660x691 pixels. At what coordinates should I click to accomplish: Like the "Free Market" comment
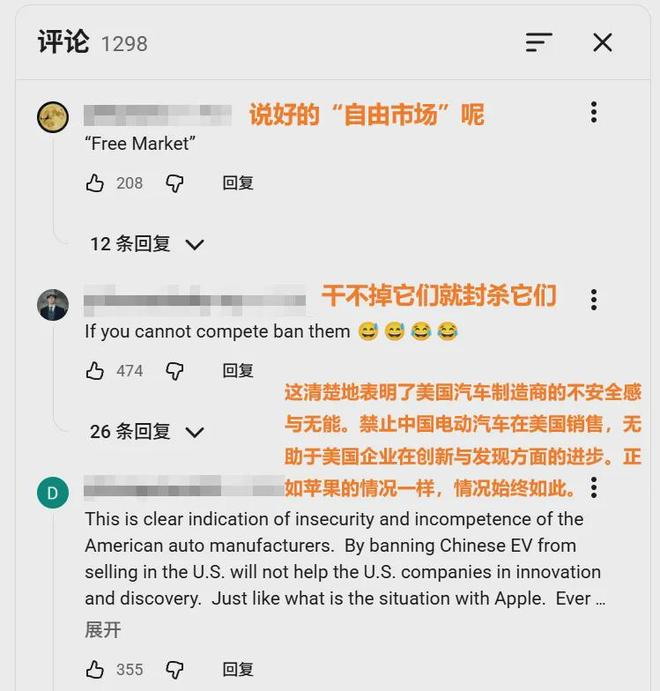pos(95,183)
